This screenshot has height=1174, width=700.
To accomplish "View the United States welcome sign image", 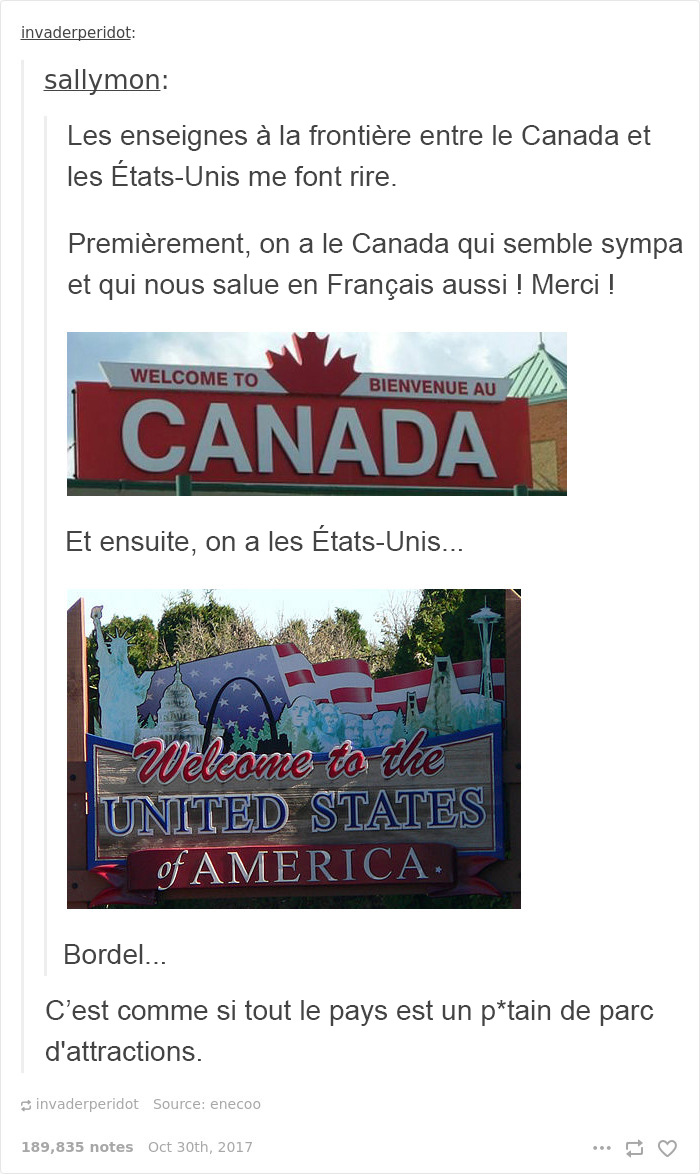I will click(293, 749).
